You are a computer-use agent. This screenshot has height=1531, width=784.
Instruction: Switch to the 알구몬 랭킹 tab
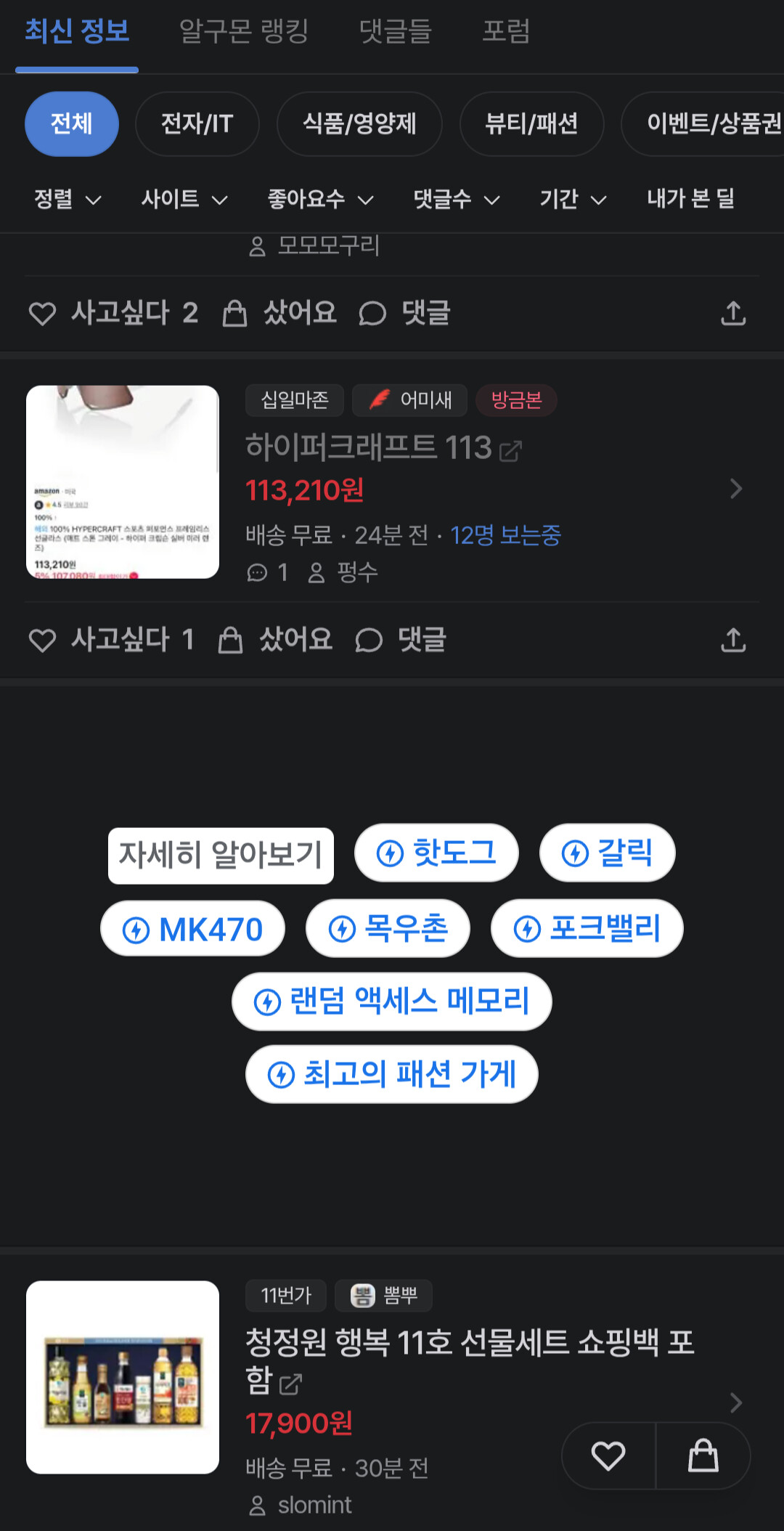point(244,31)
